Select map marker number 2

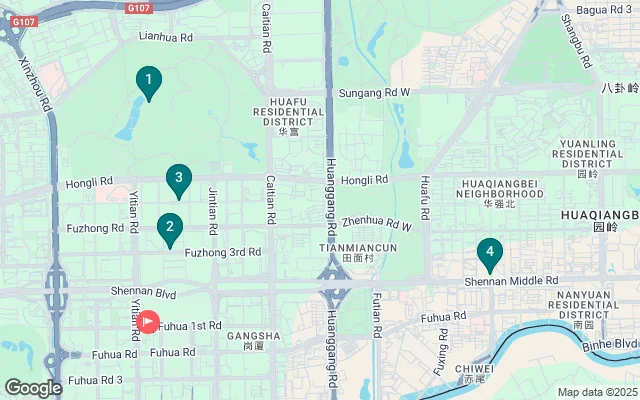170,228
